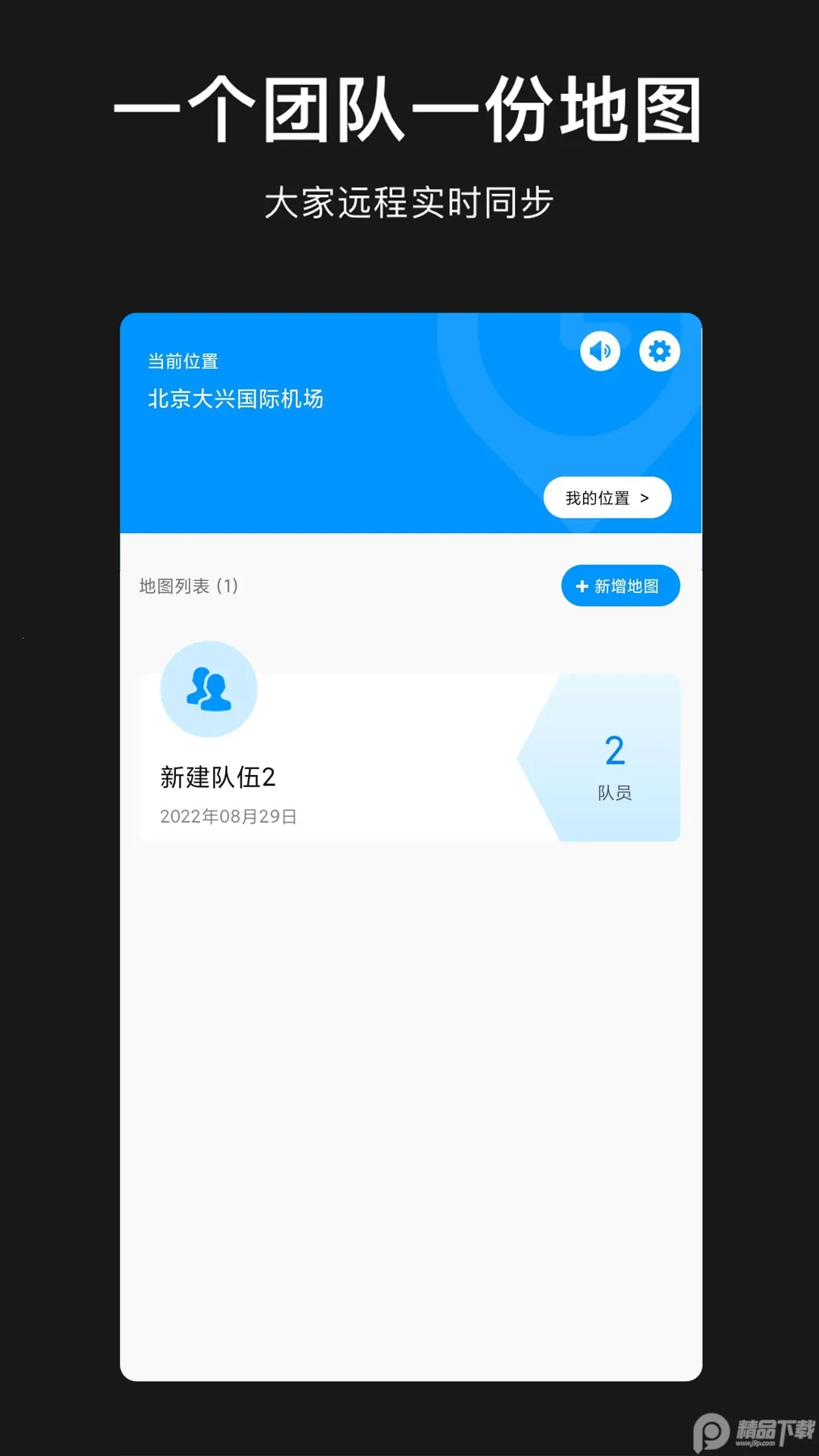Click the plus icon on 新增地图 button

tap(581, 585)
